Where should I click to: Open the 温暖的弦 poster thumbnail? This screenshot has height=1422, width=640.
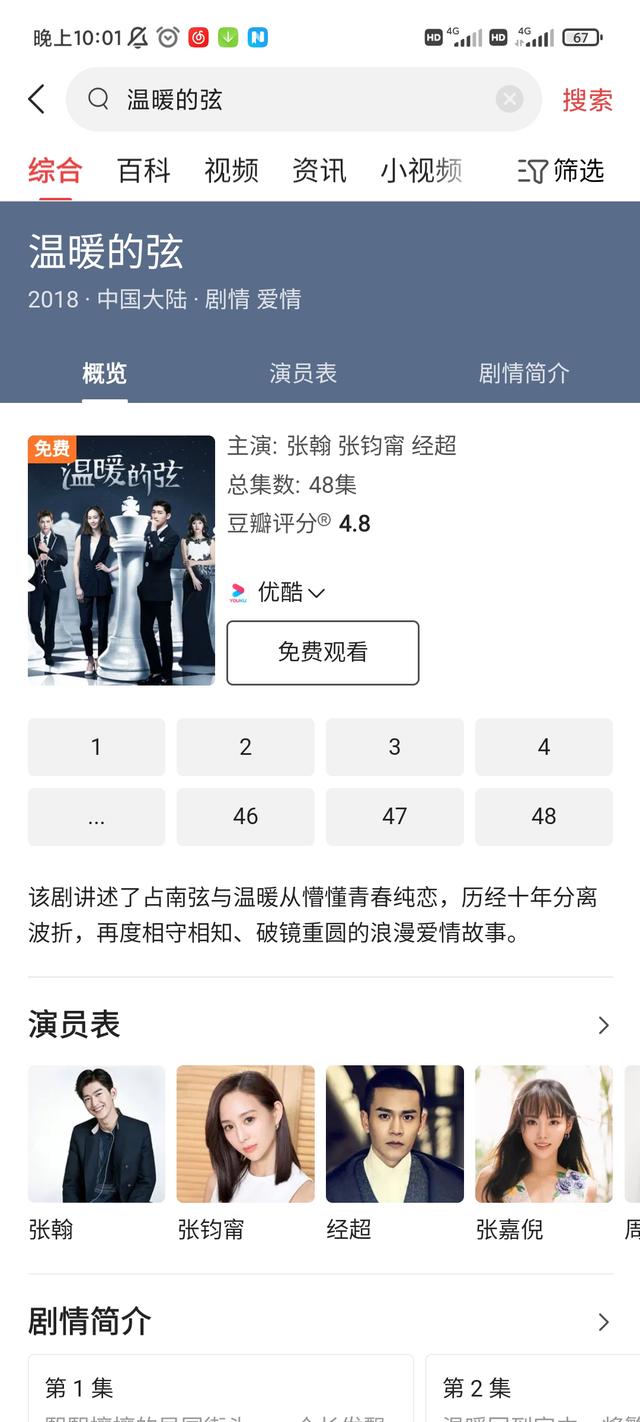121,560
